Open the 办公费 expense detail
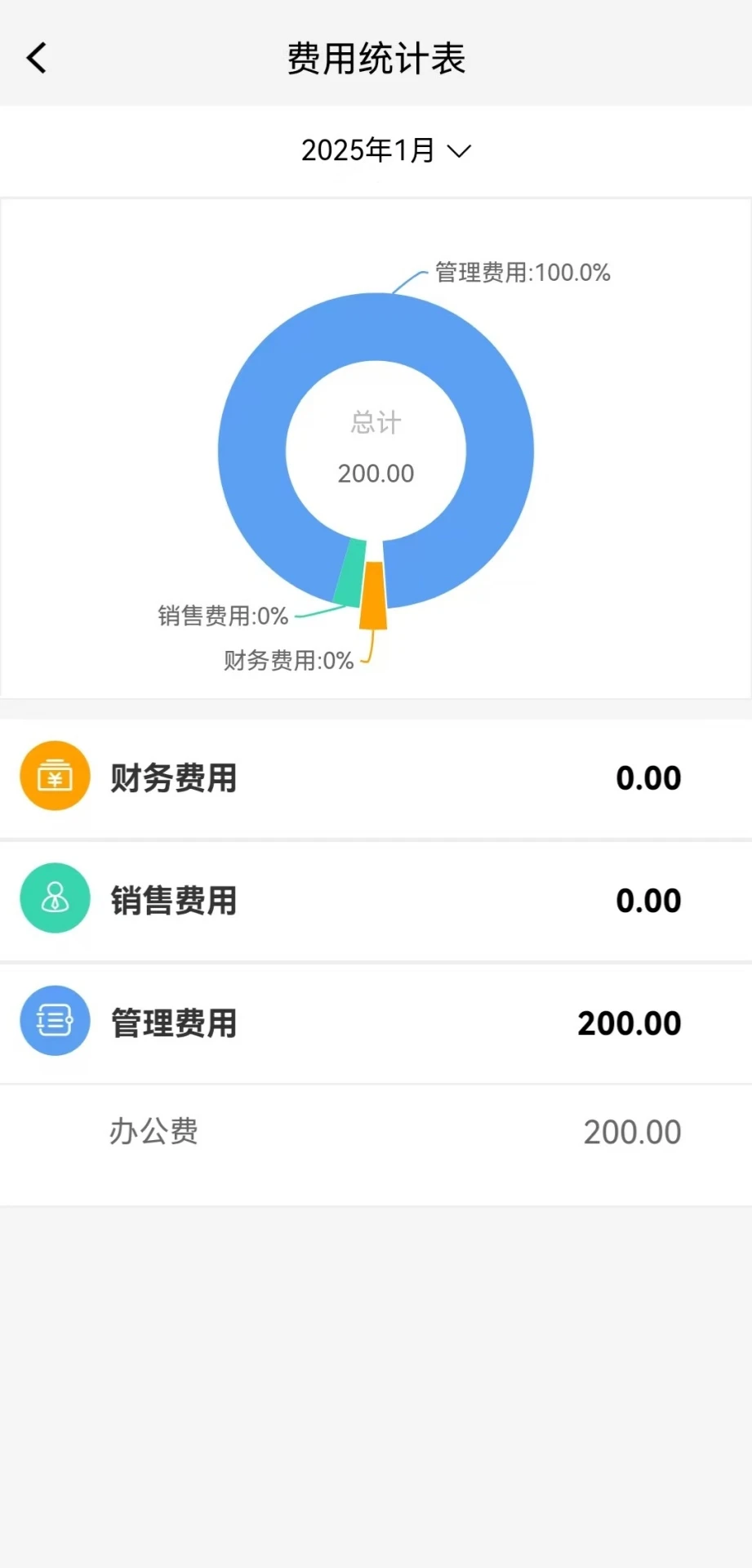Image resolution: width=752 pixels, height=1568 pixels. click(376, 1132)
